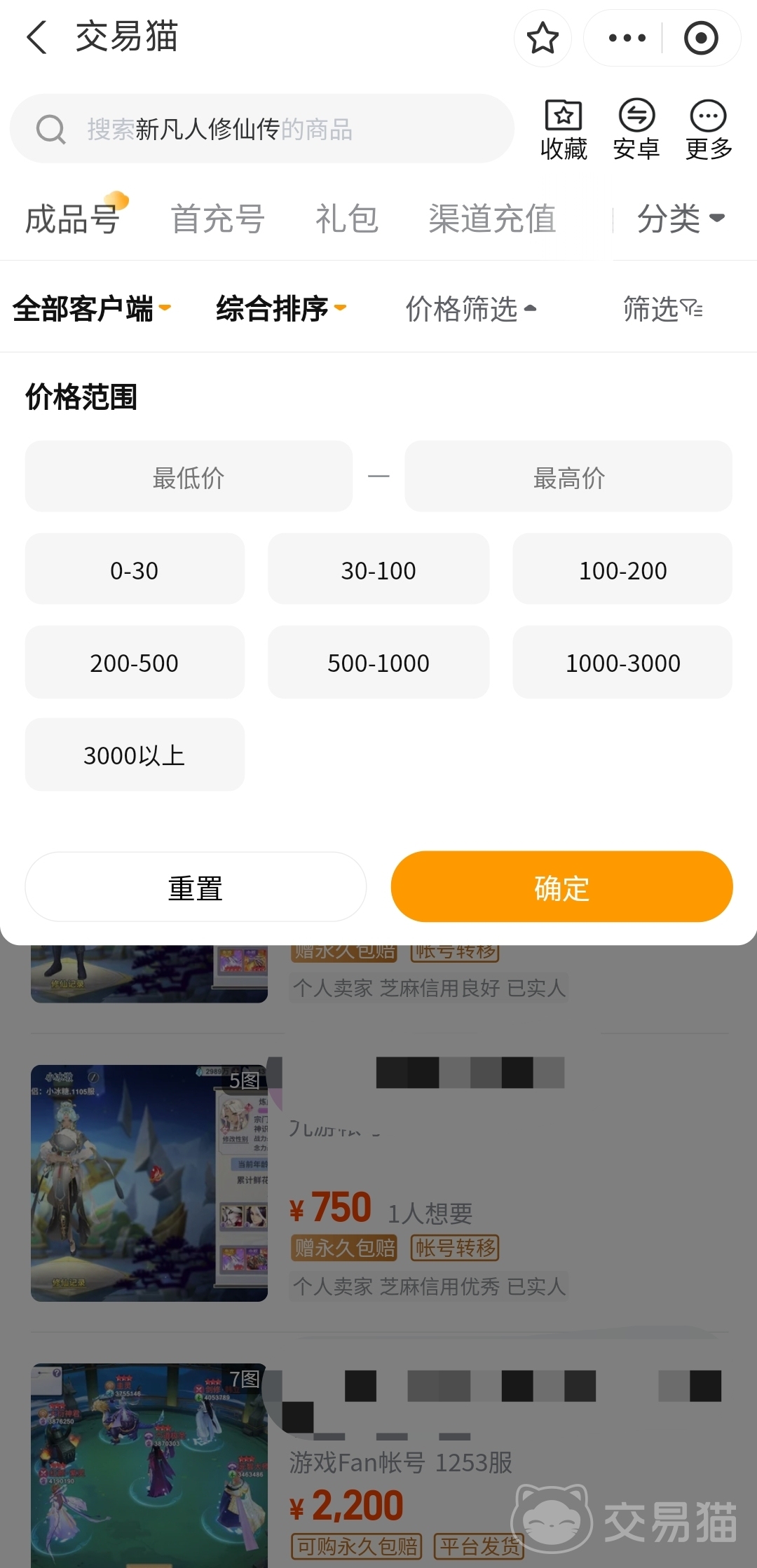Switch to 首充号 tab
The height and width of the screenshot is (1568, 757).
click(217, 219)
